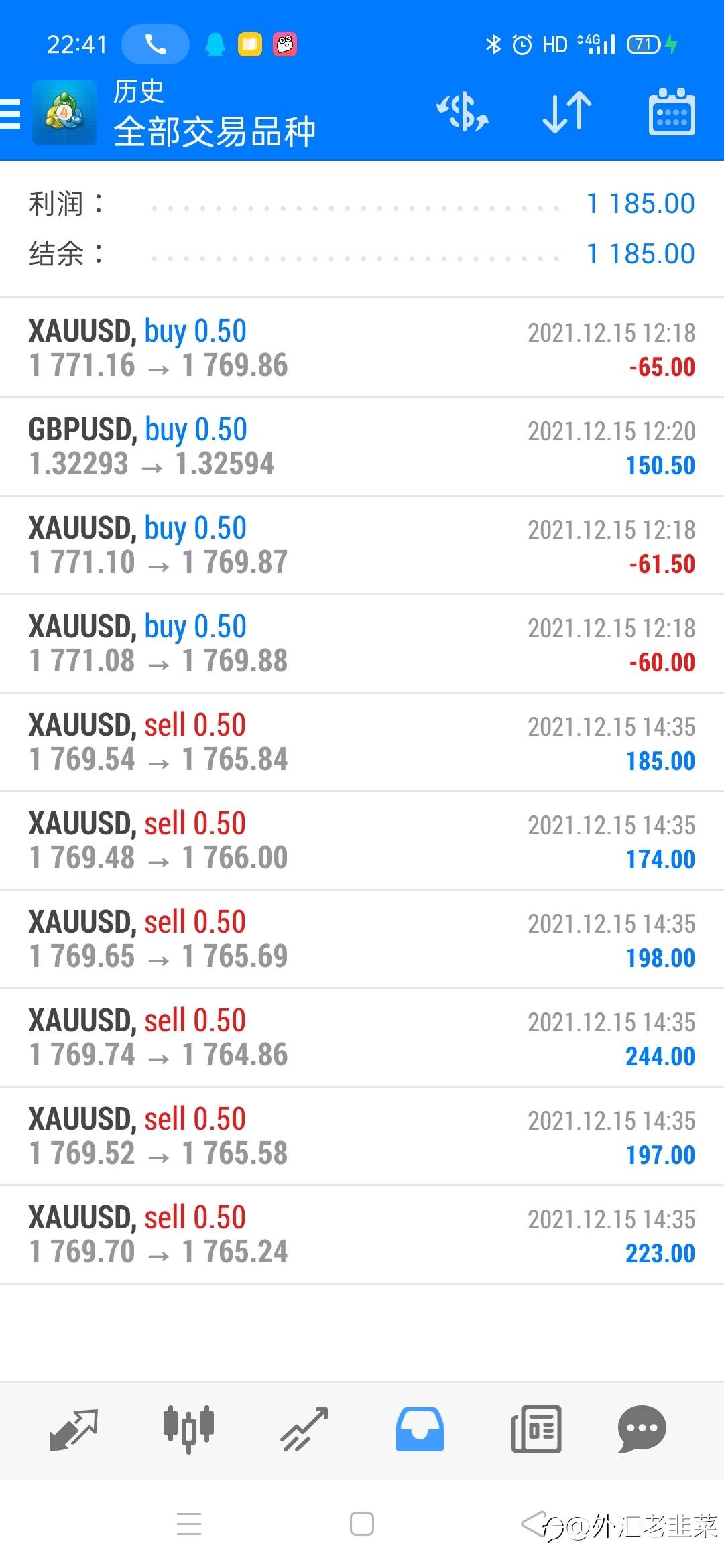Expand the XAUUSD sell trade with 244.00 profit
724x1568 pixels.
(x=362, y=1037)
